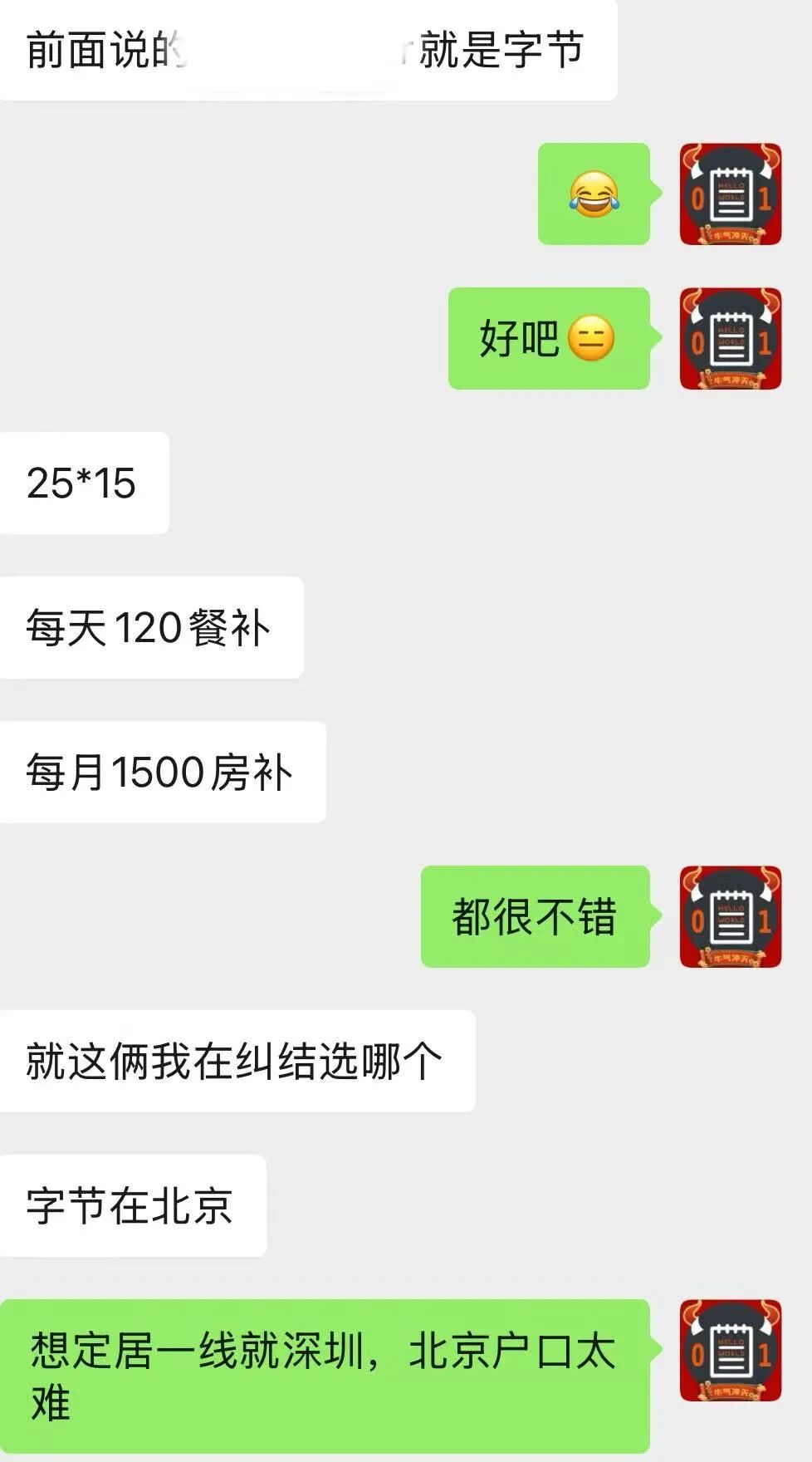This screenshot has height=1462, width=812.
Task: Click the avatar next to the 好吧 message
Action: click(729, 338)
